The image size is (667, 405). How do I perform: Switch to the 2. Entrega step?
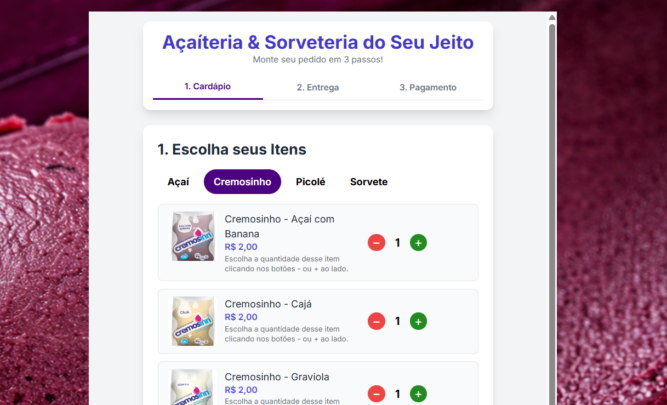click(317, 87)
